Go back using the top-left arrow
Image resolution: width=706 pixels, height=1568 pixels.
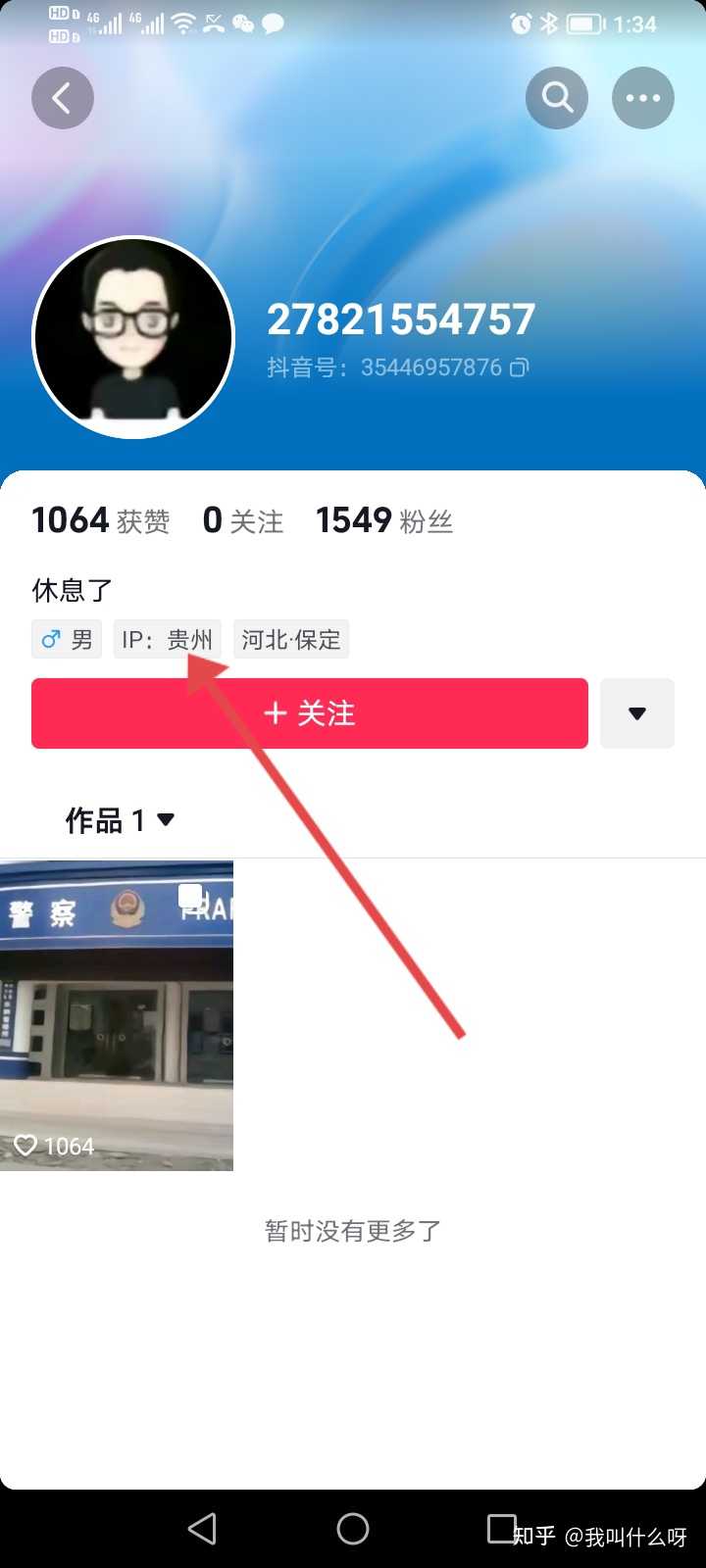click(x=63, y=98)
